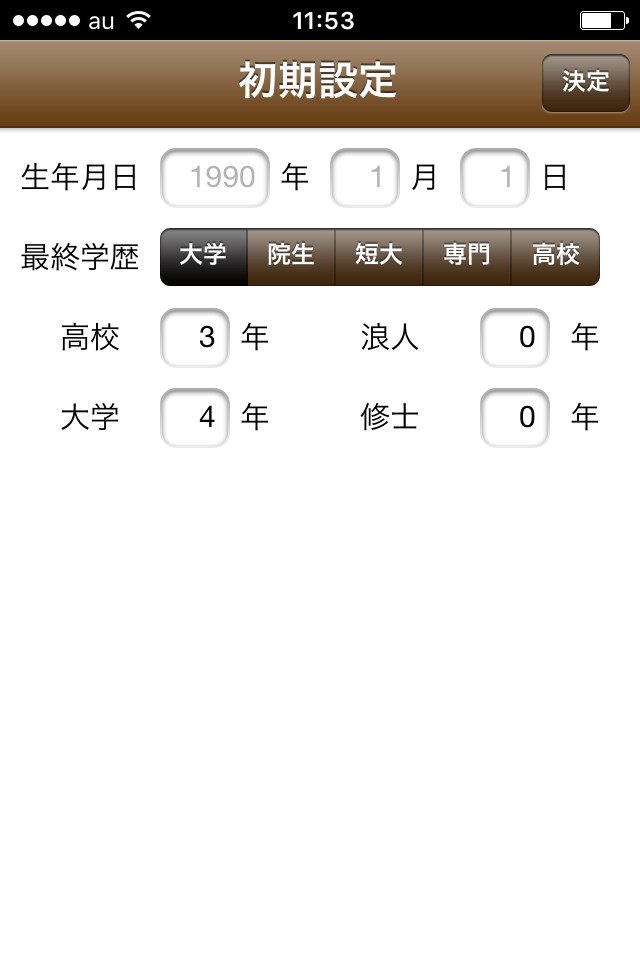
Task: Switch final education to 高校
Action: click(x=555, y=256)
